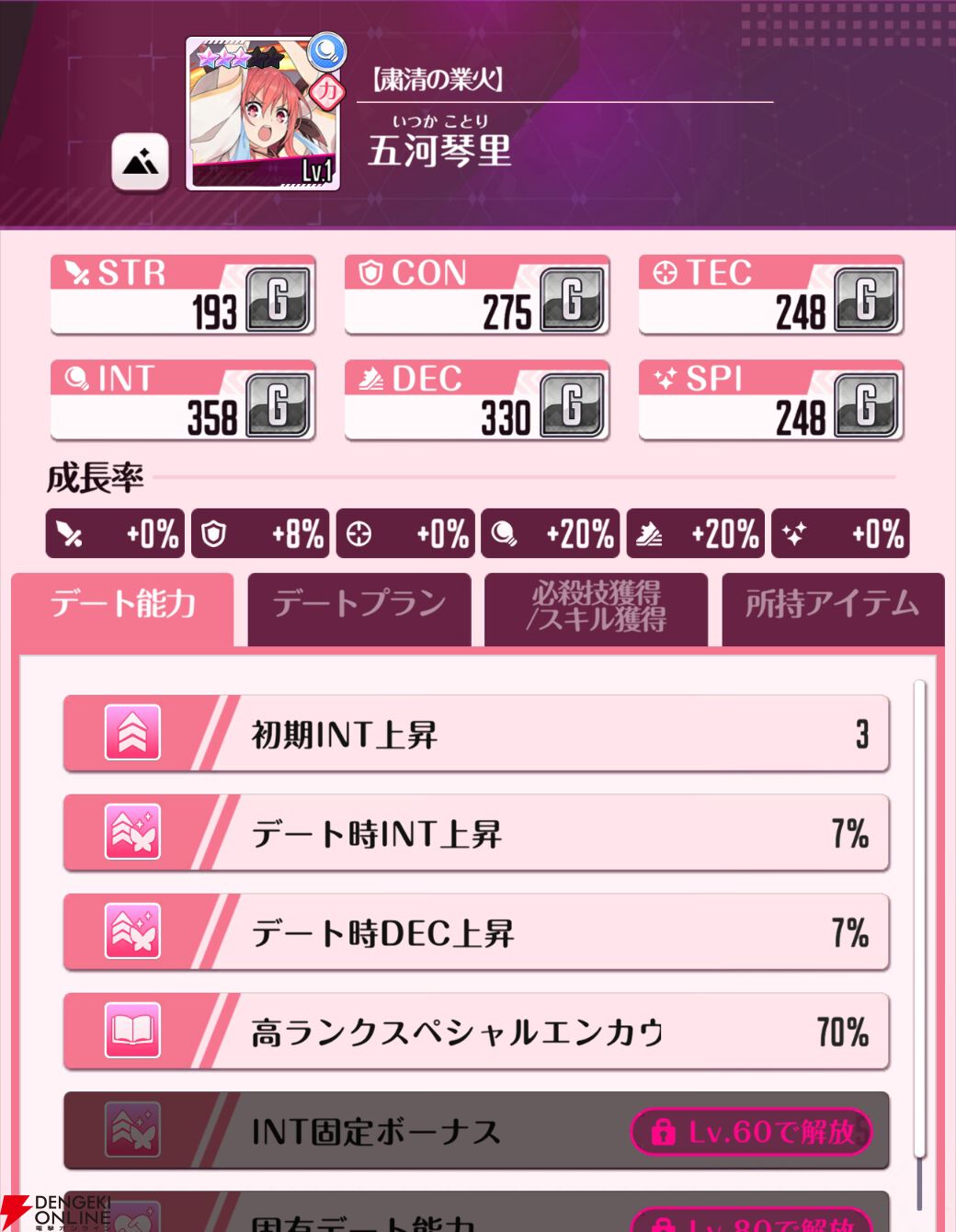The image size is (956, 1232).
Task: Open the 五河琴里 character card thumbnail
Action: 263,114
